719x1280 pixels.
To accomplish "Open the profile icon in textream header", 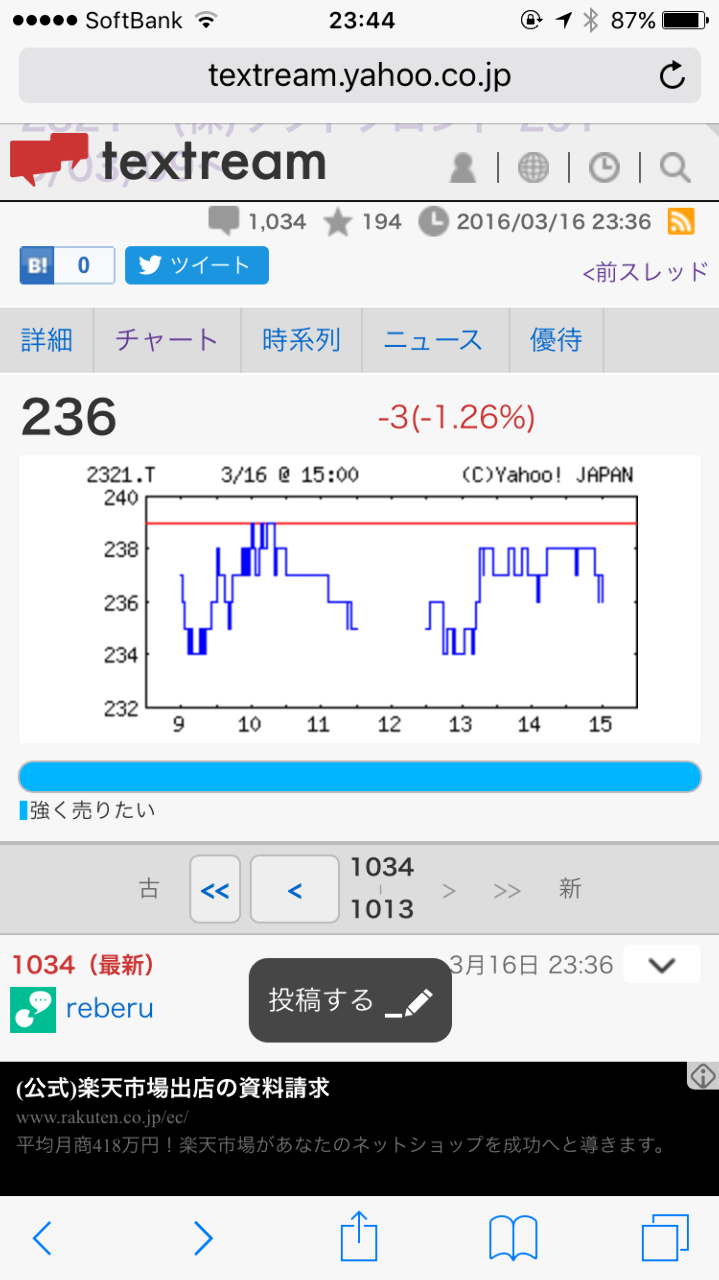I will [462, 168].
